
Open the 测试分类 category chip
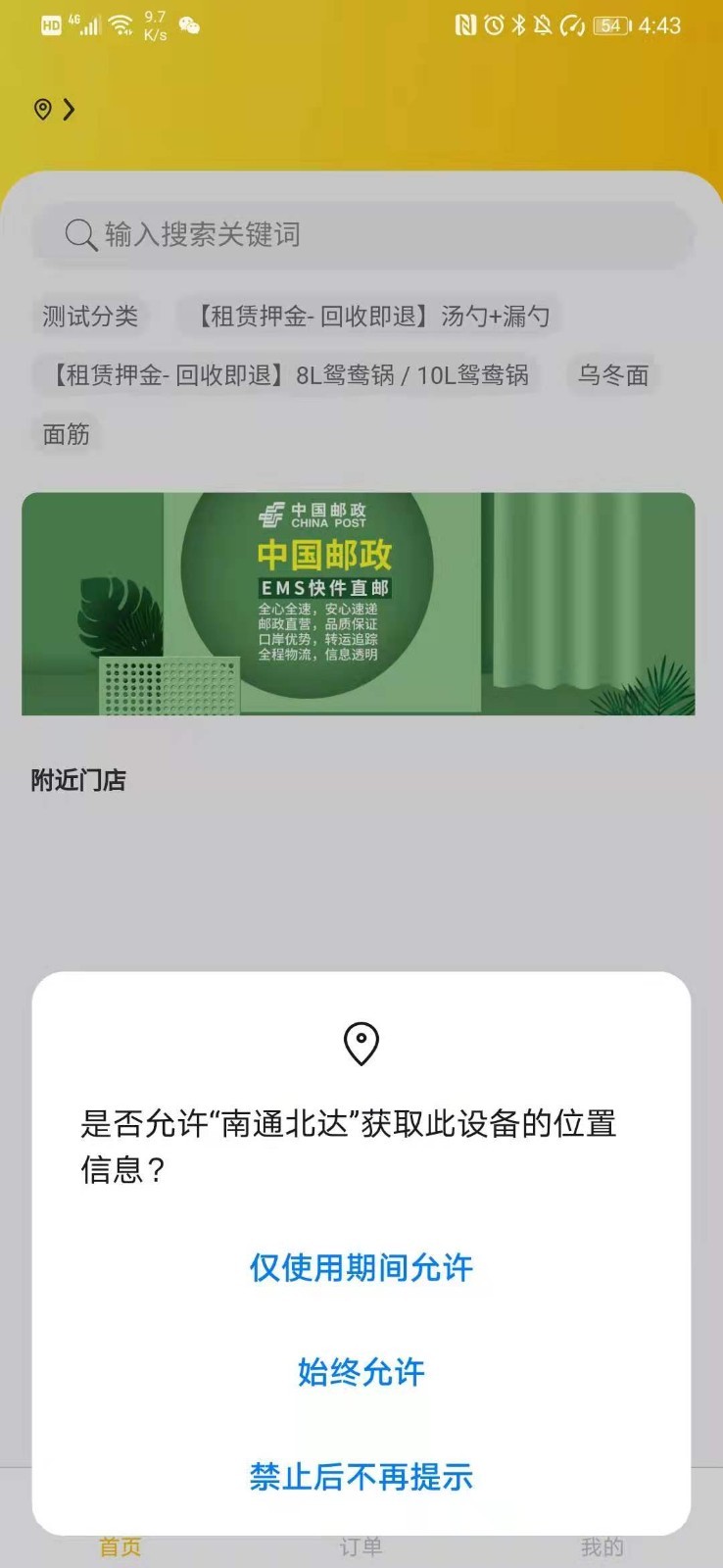coord(90,317)
